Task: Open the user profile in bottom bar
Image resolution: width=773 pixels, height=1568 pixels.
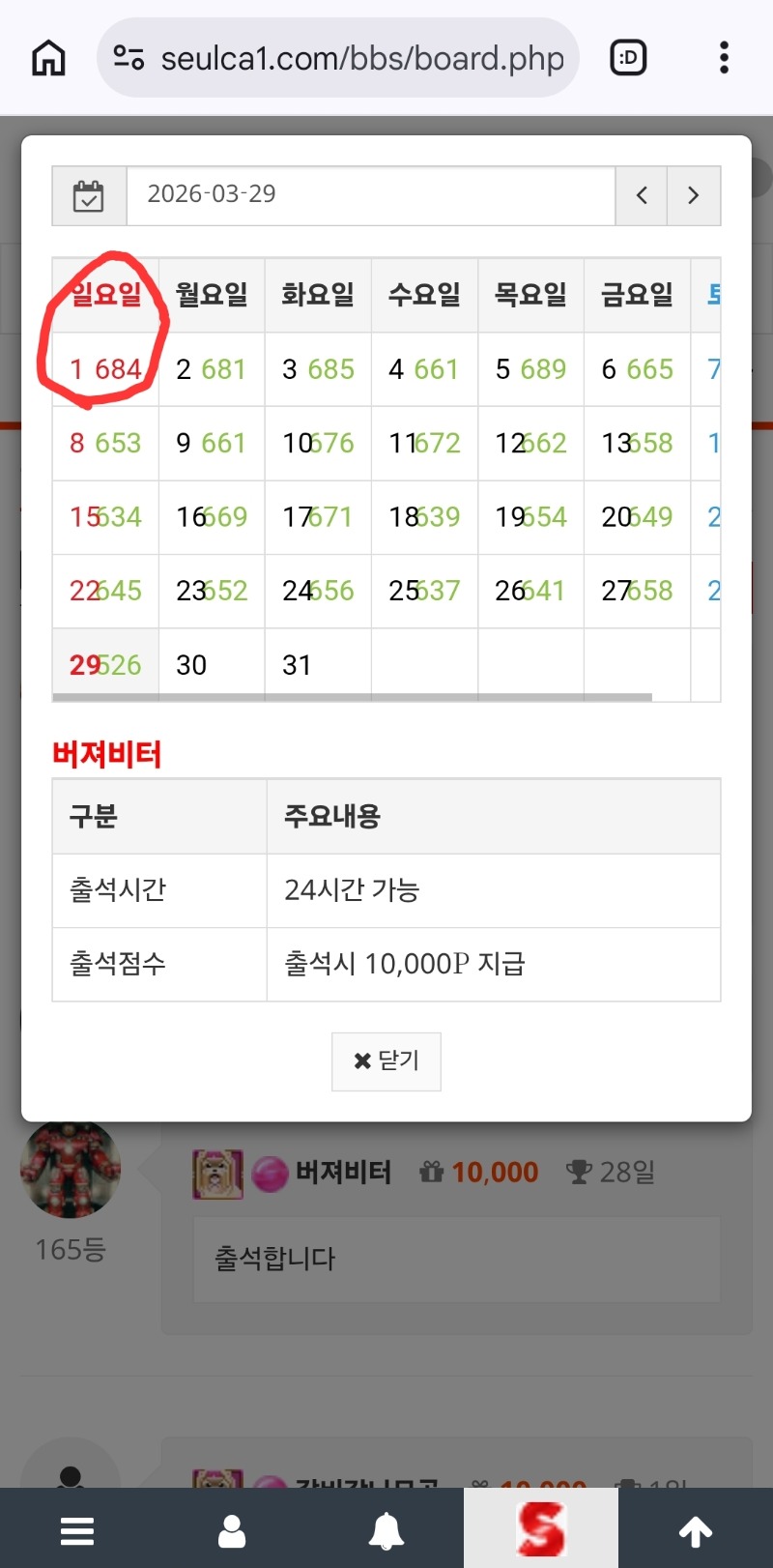Action: 232,1530
